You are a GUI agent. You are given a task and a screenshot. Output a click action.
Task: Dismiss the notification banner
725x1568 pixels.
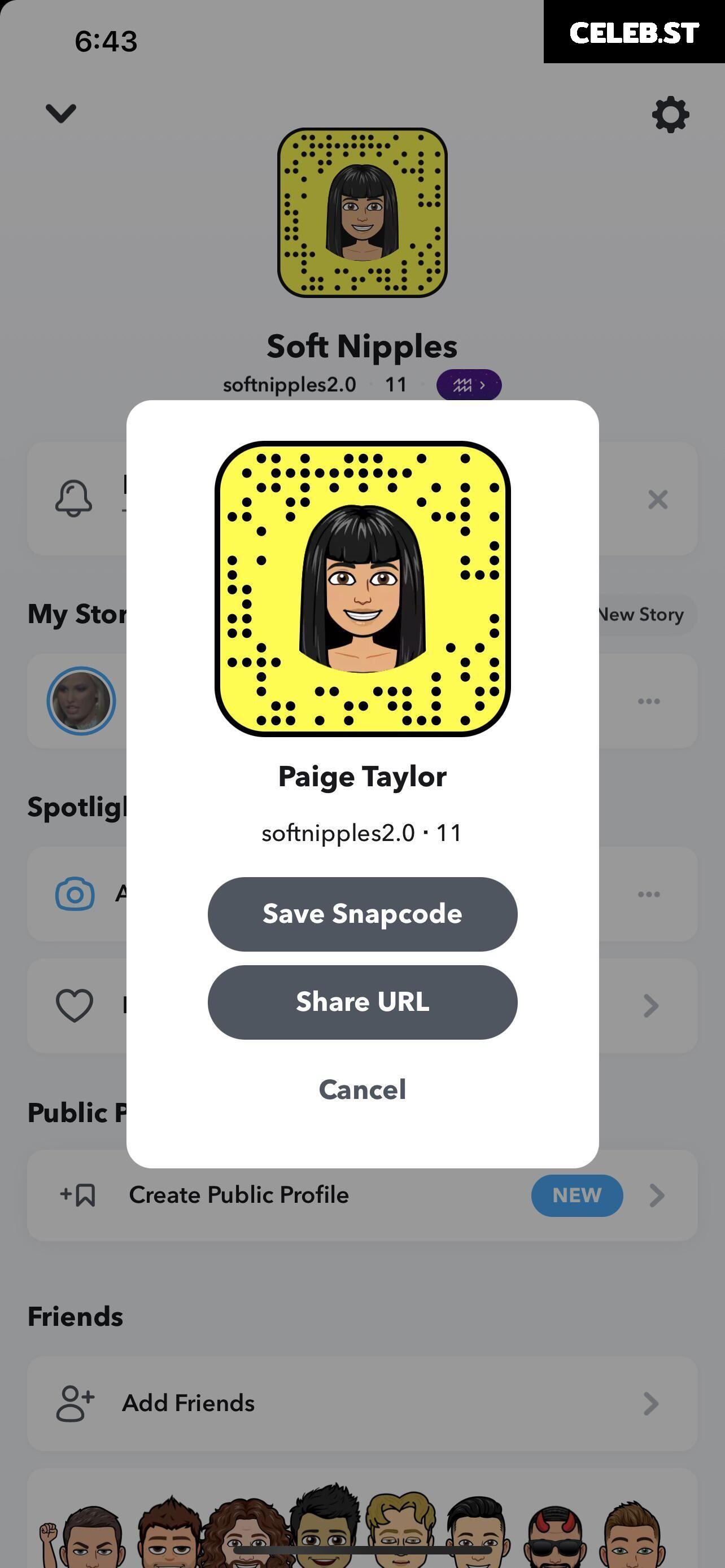657,500
